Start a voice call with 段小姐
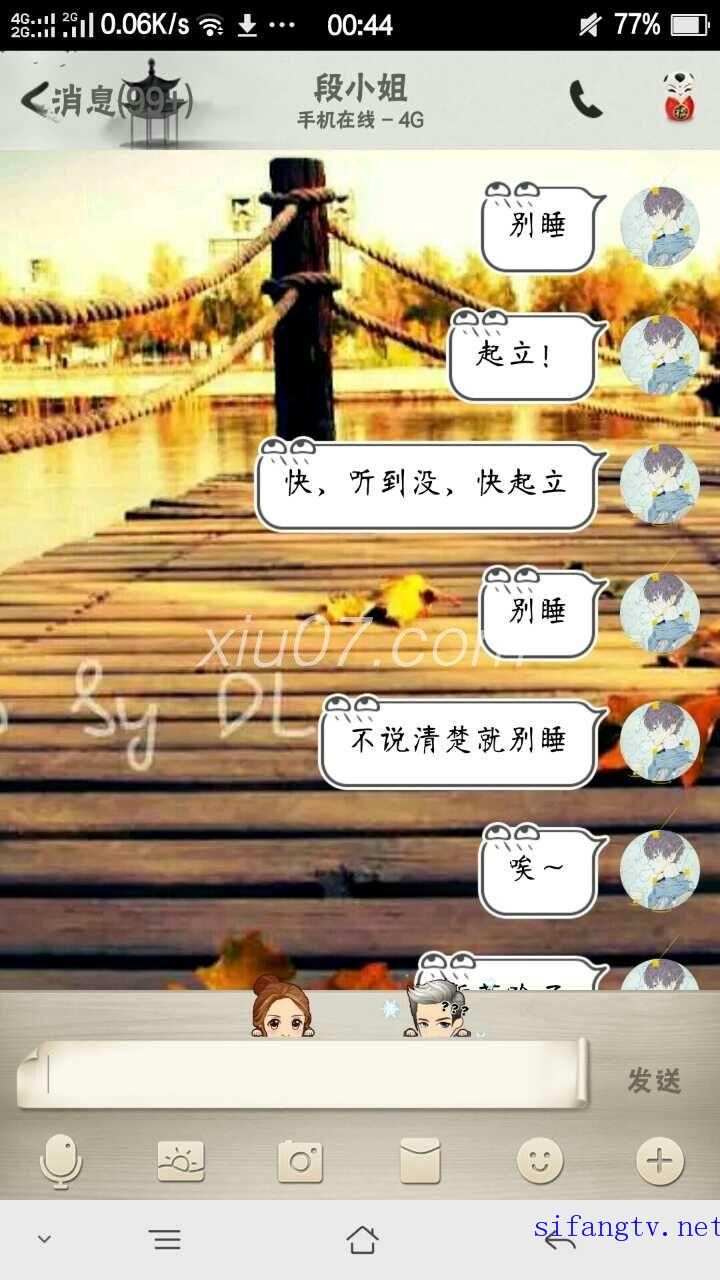Image resolution: width=720 pixels, height=1280 pixels. click(586, 99)
